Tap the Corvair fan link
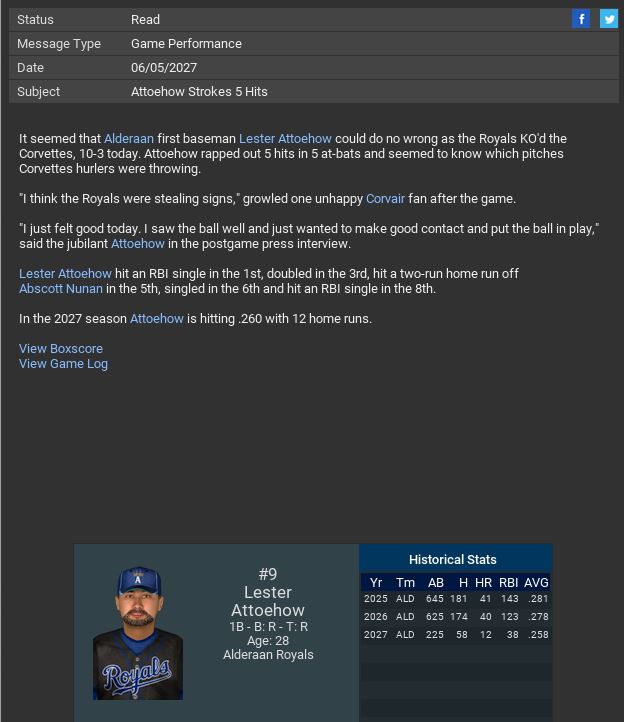 click(385, 199)
